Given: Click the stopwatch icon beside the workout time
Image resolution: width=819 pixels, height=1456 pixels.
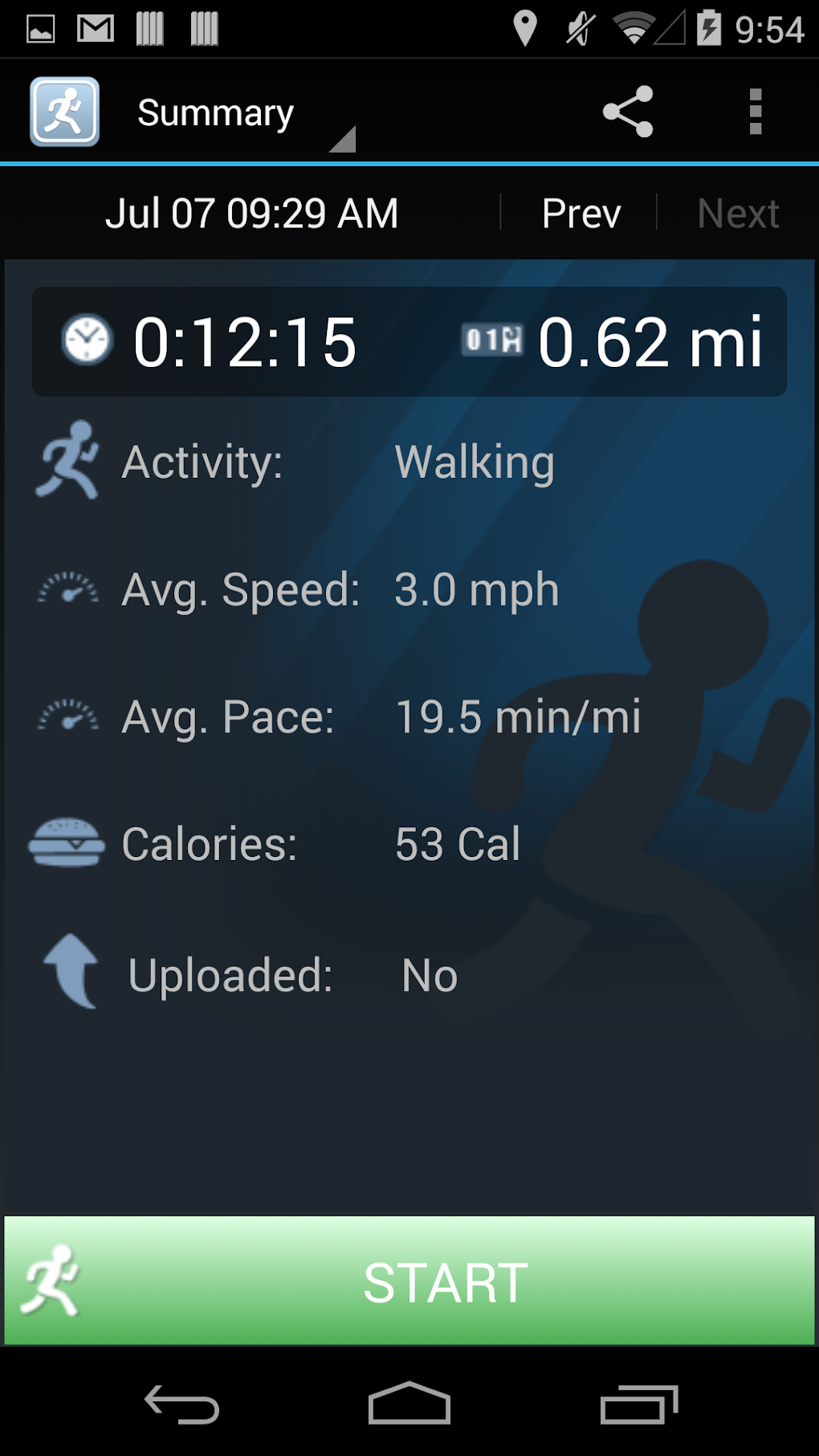Looking at the screenshot, I should [85, 341].
